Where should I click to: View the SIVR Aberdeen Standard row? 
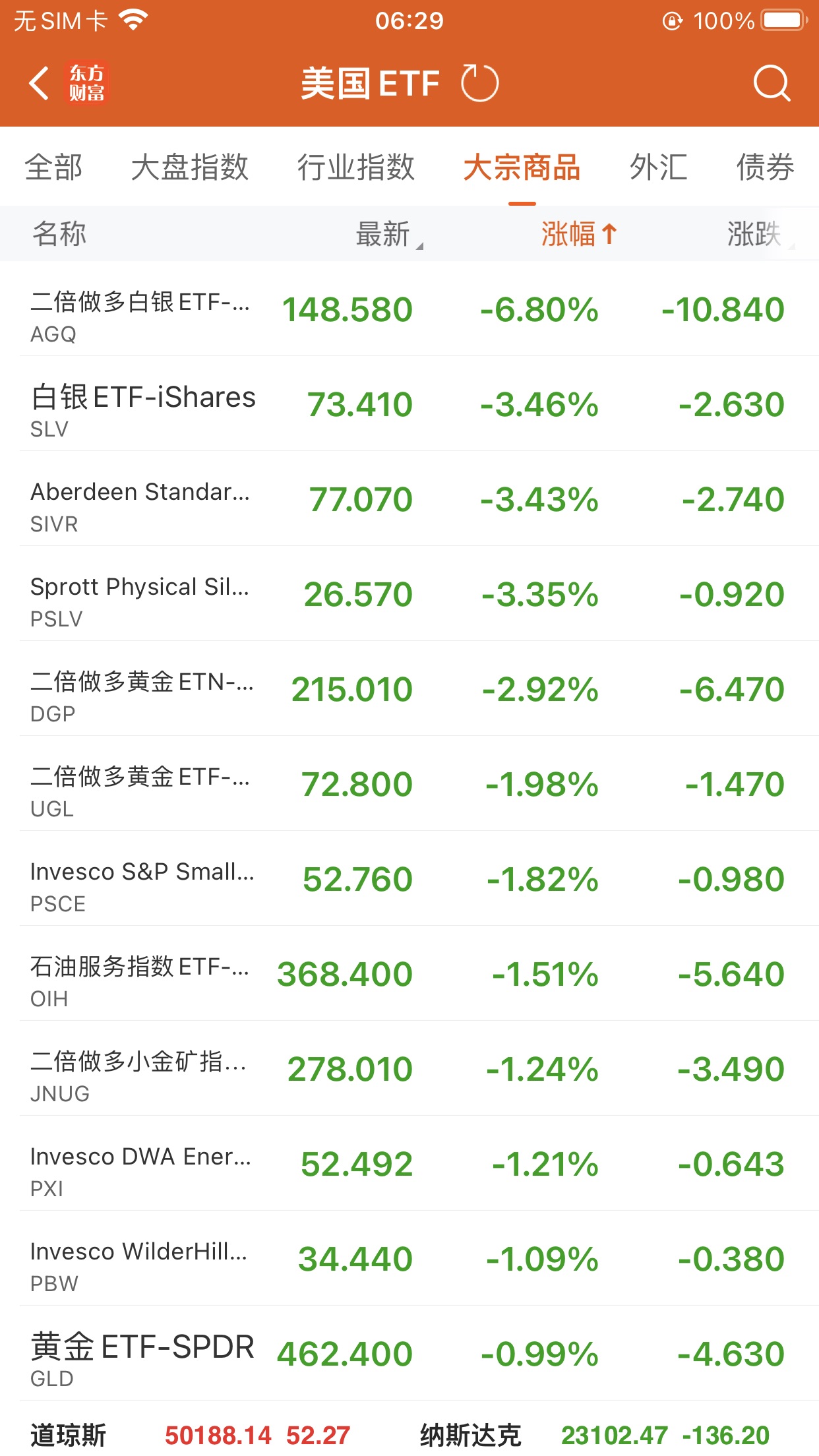pyautogui.click(x=409, y=499)
